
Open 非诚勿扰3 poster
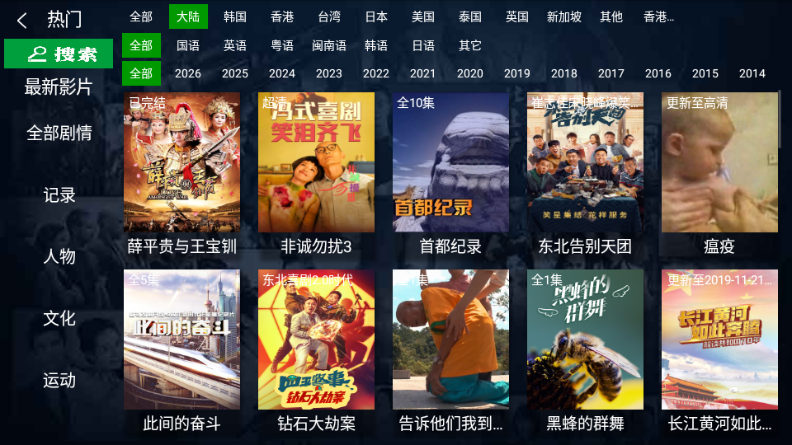coord(316,163)
